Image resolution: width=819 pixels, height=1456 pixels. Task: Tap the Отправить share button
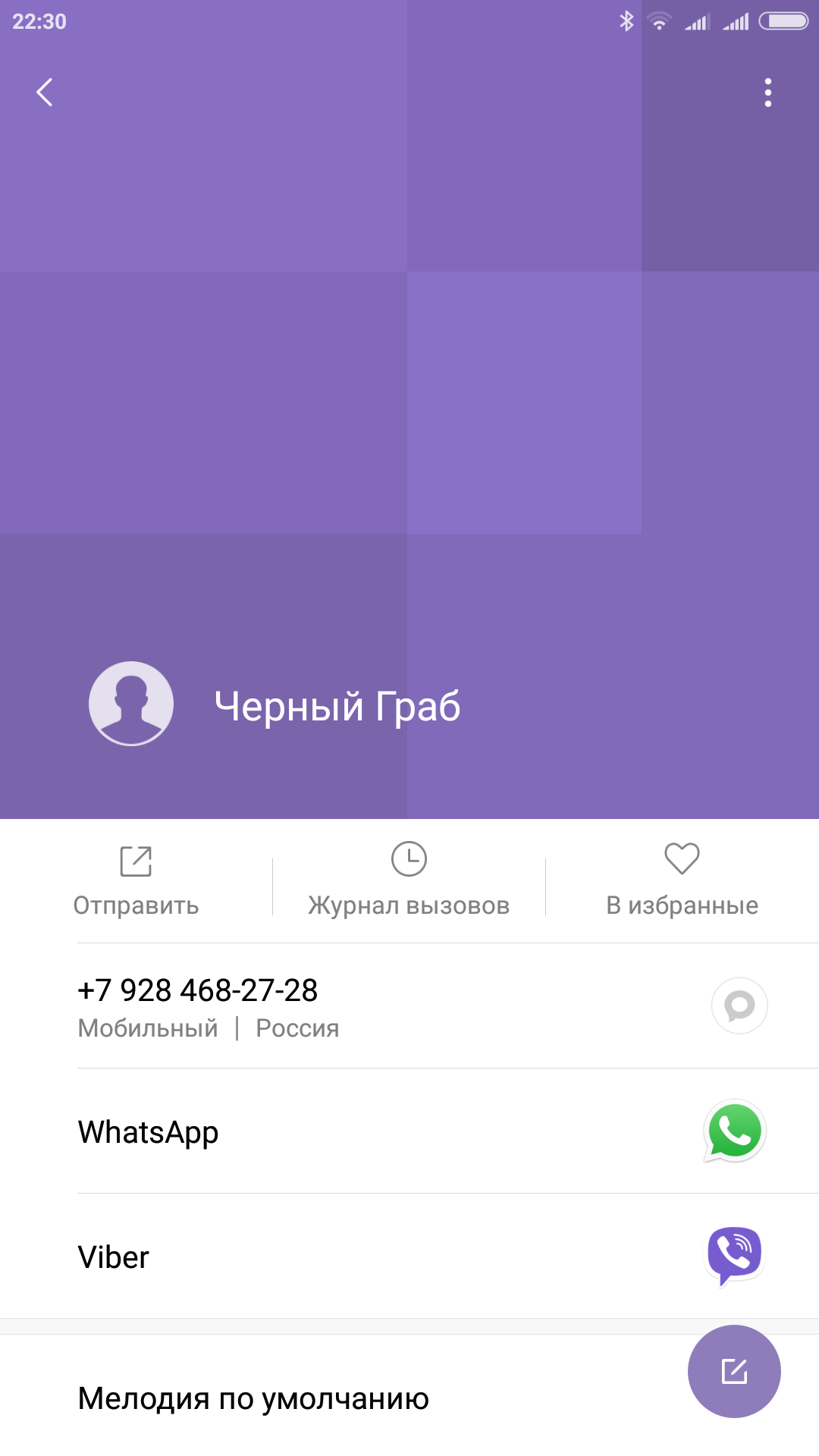click(136, 880)
